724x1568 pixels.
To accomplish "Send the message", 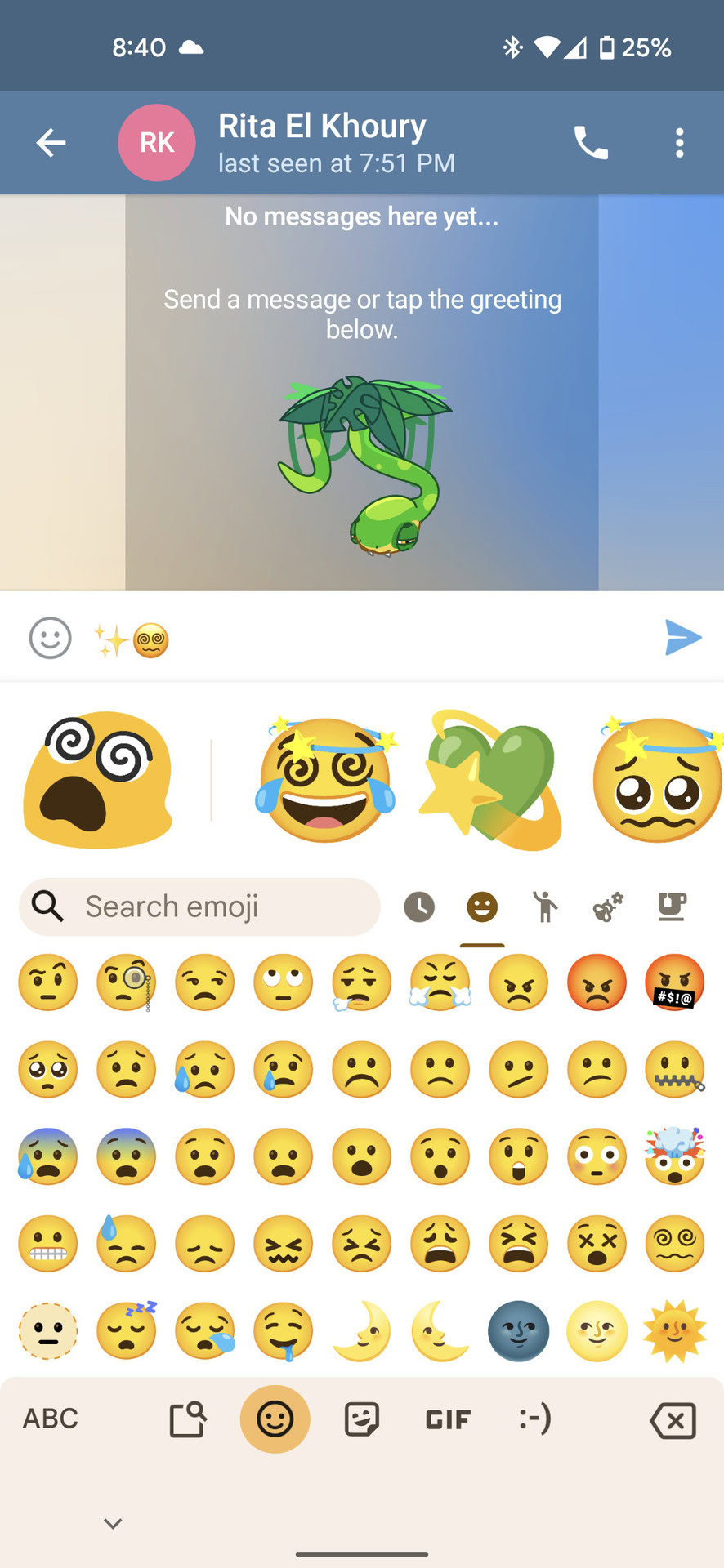I will [x=682, y=638].
